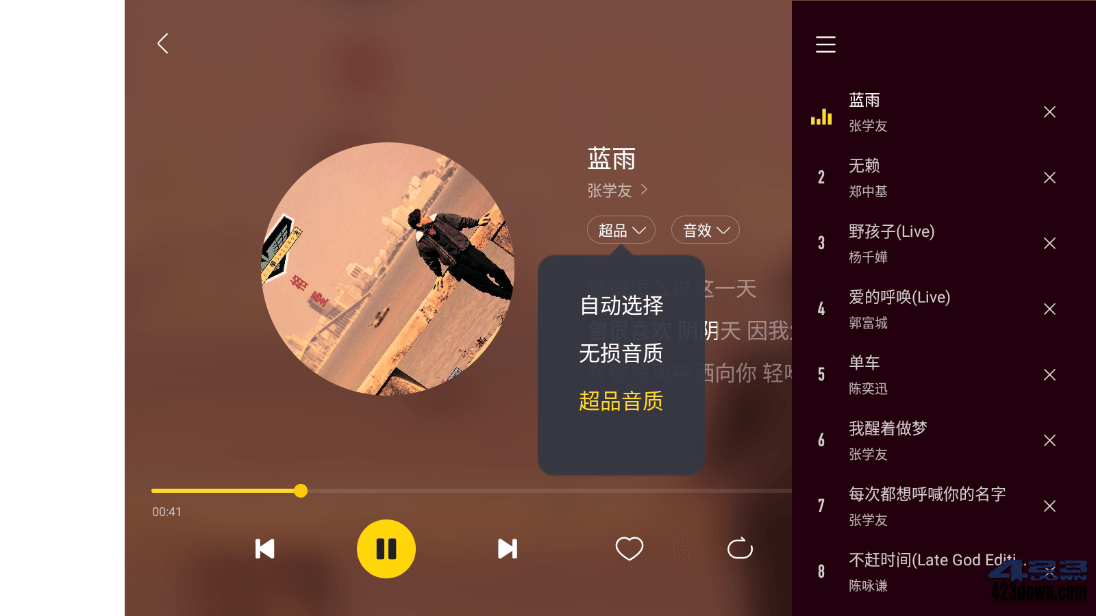The image size is (1096, 616).
Task: Choose 无损音质 lossless quality
Action: coord(621,353)
